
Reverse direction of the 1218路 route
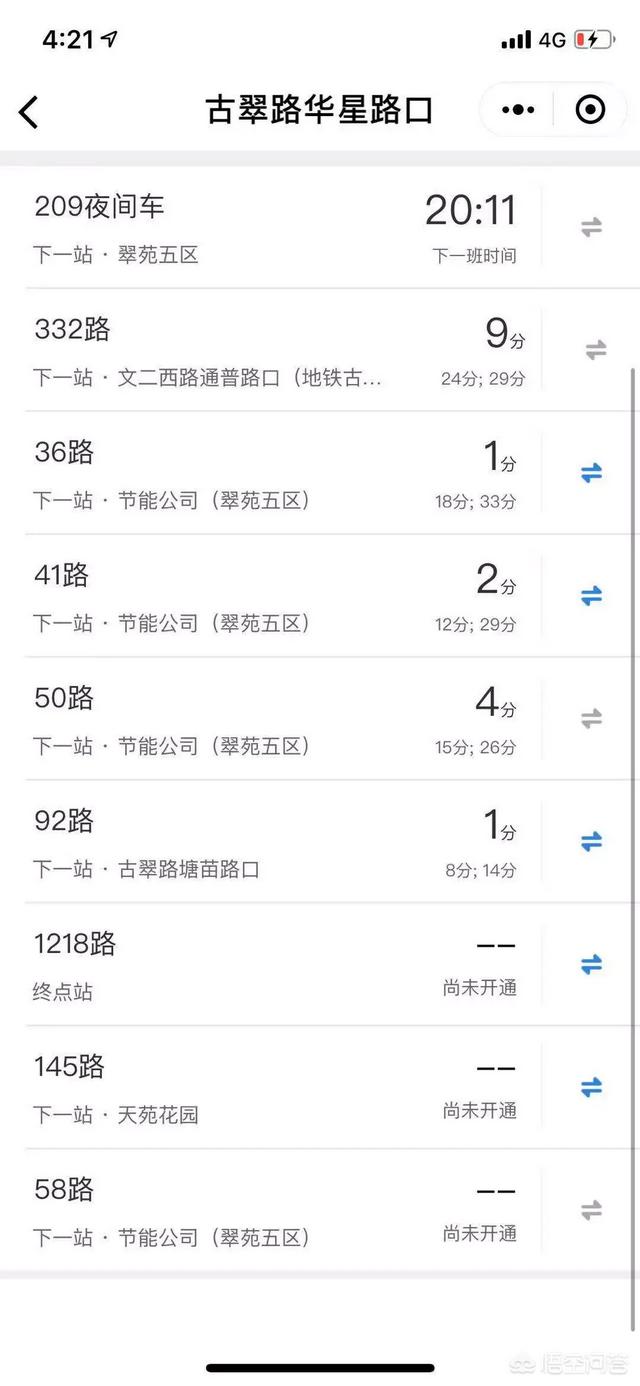point(592,965)
